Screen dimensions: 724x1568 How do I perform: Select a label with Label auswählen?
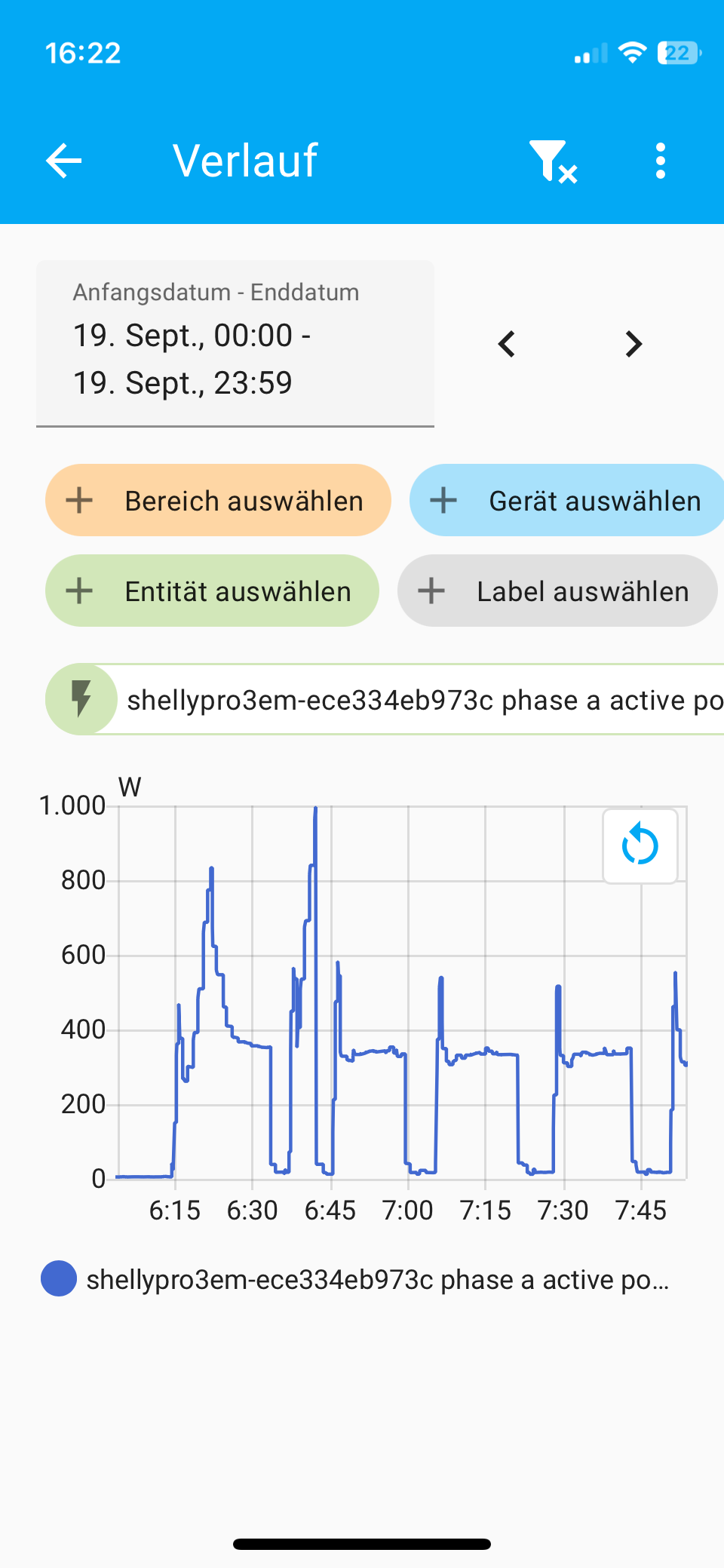tap(557, 591)
